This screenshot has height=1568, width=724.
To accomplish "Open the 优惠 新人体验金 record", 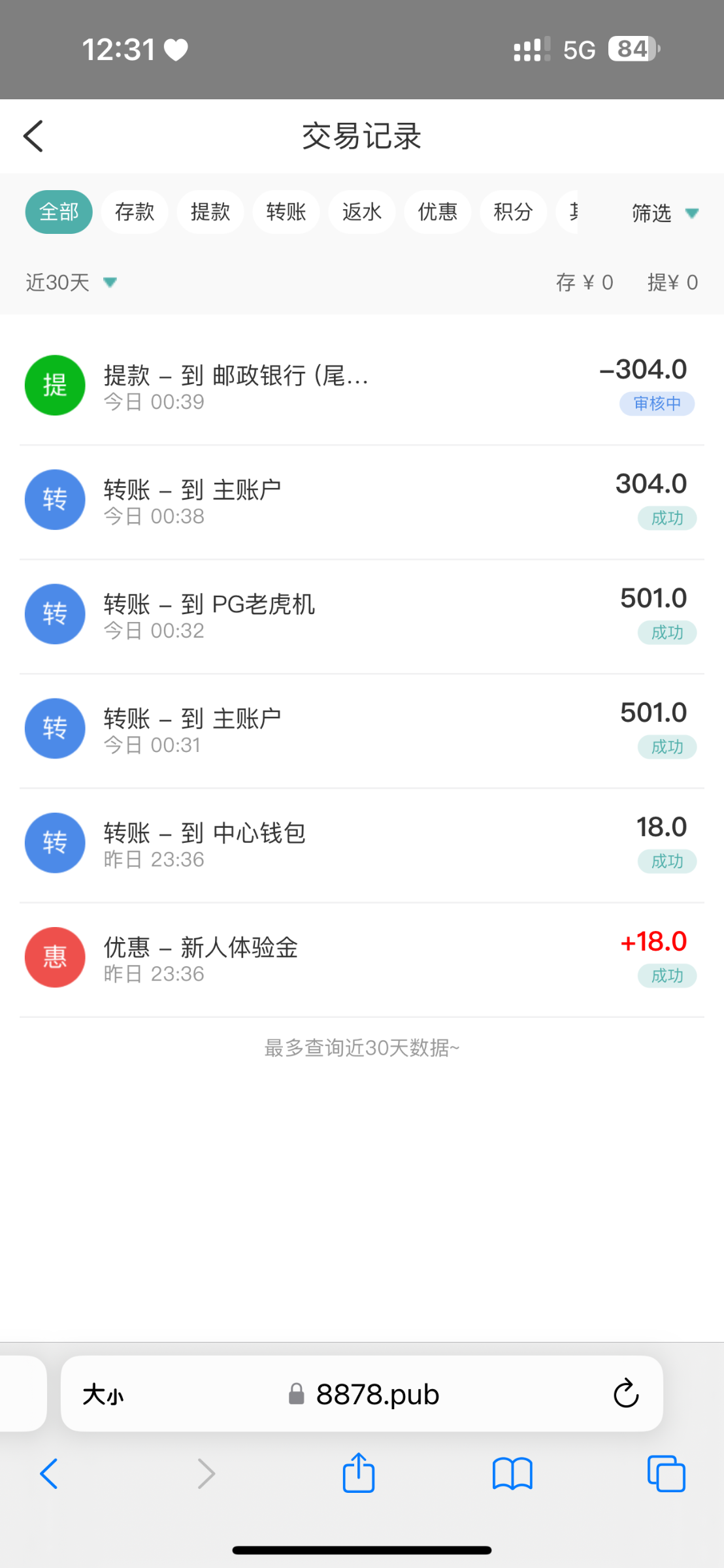I will click(x=362, y=957).
